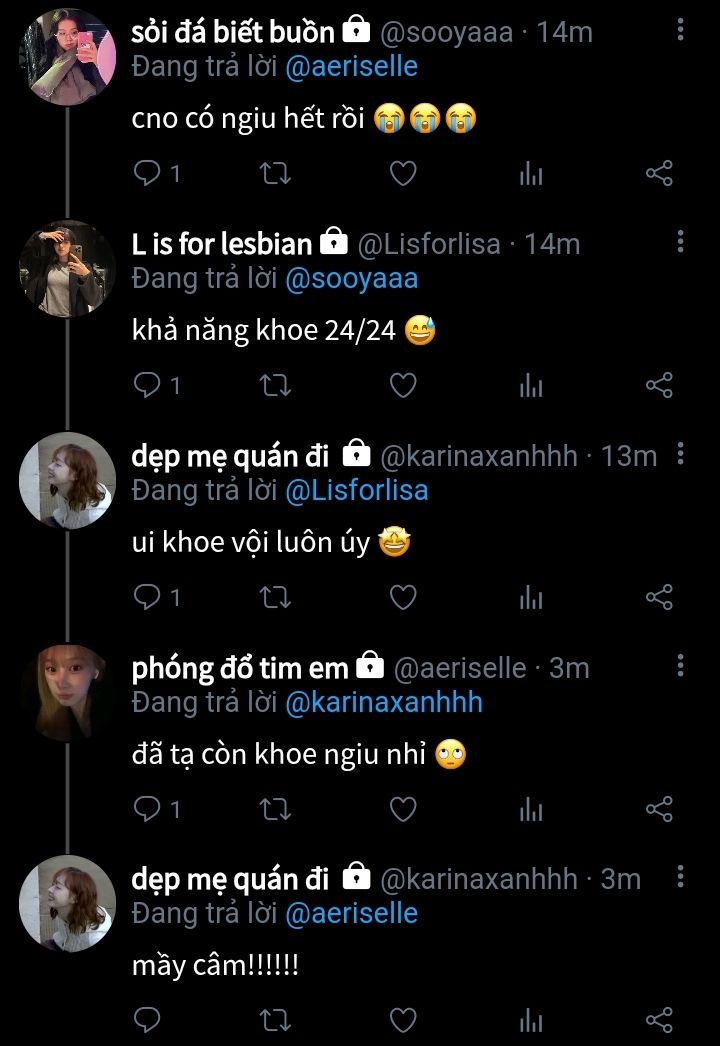Open L is for lesbian's profile picture
The height and width of the screenshot is (1046, 720).
tap(68, 268)
